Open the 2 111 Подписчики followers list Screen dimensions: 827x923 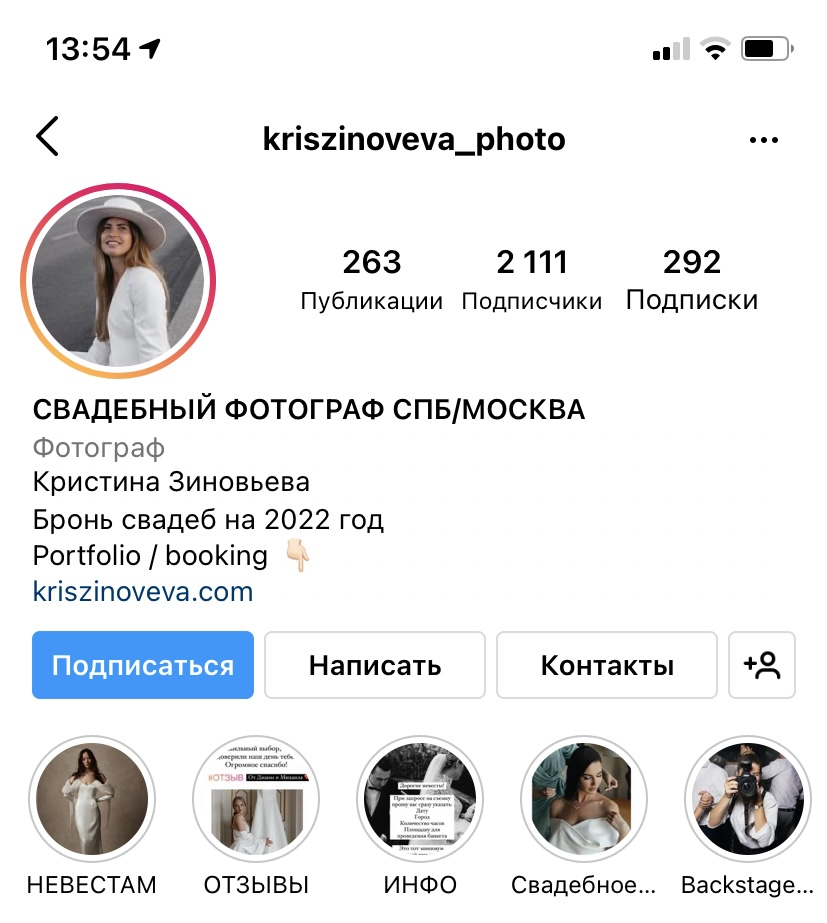click(531, 279)
